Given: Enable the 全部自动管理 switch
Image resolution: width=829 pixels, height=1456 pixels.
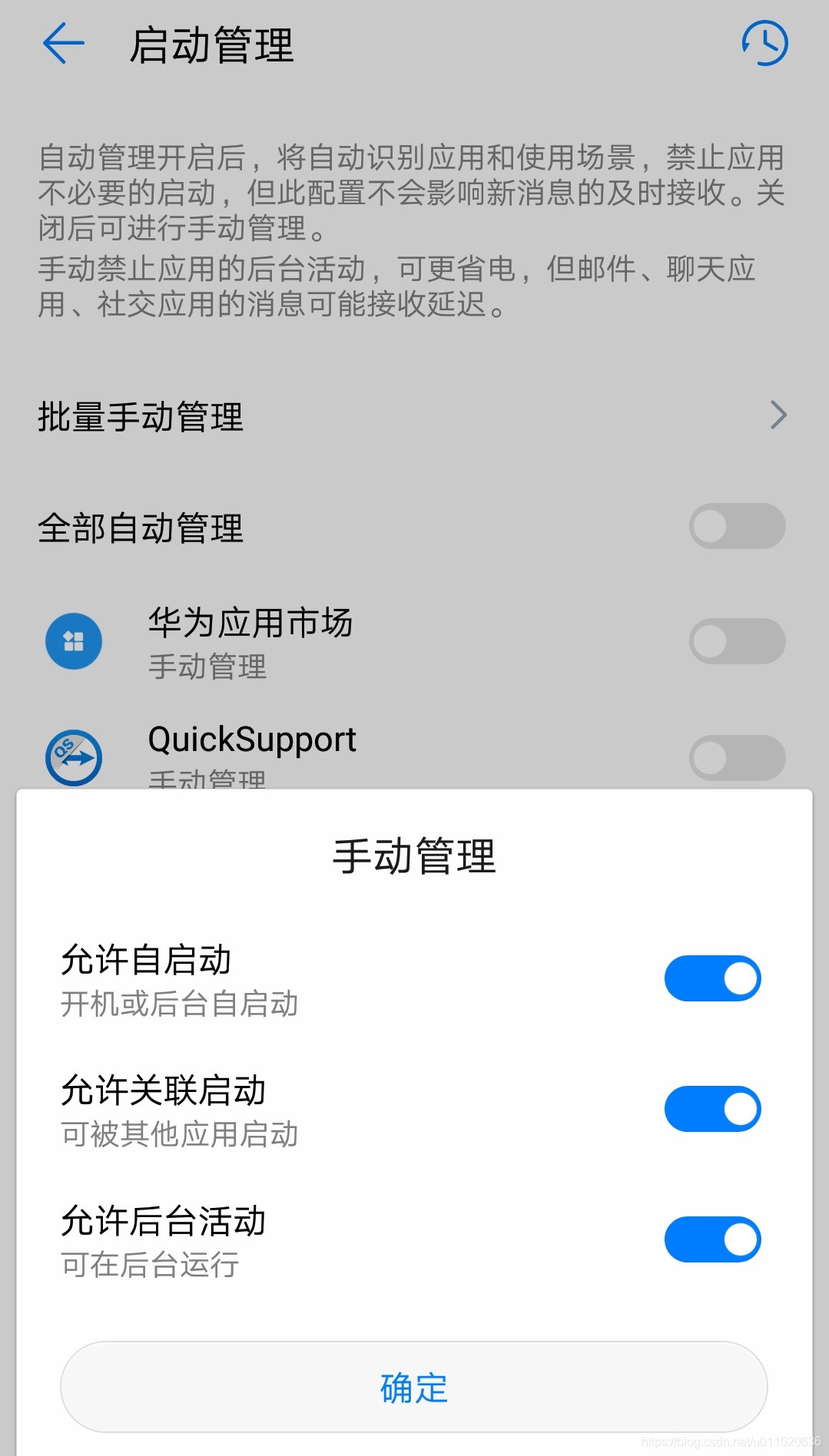Looking at the screenshot, I should [737, 527].
